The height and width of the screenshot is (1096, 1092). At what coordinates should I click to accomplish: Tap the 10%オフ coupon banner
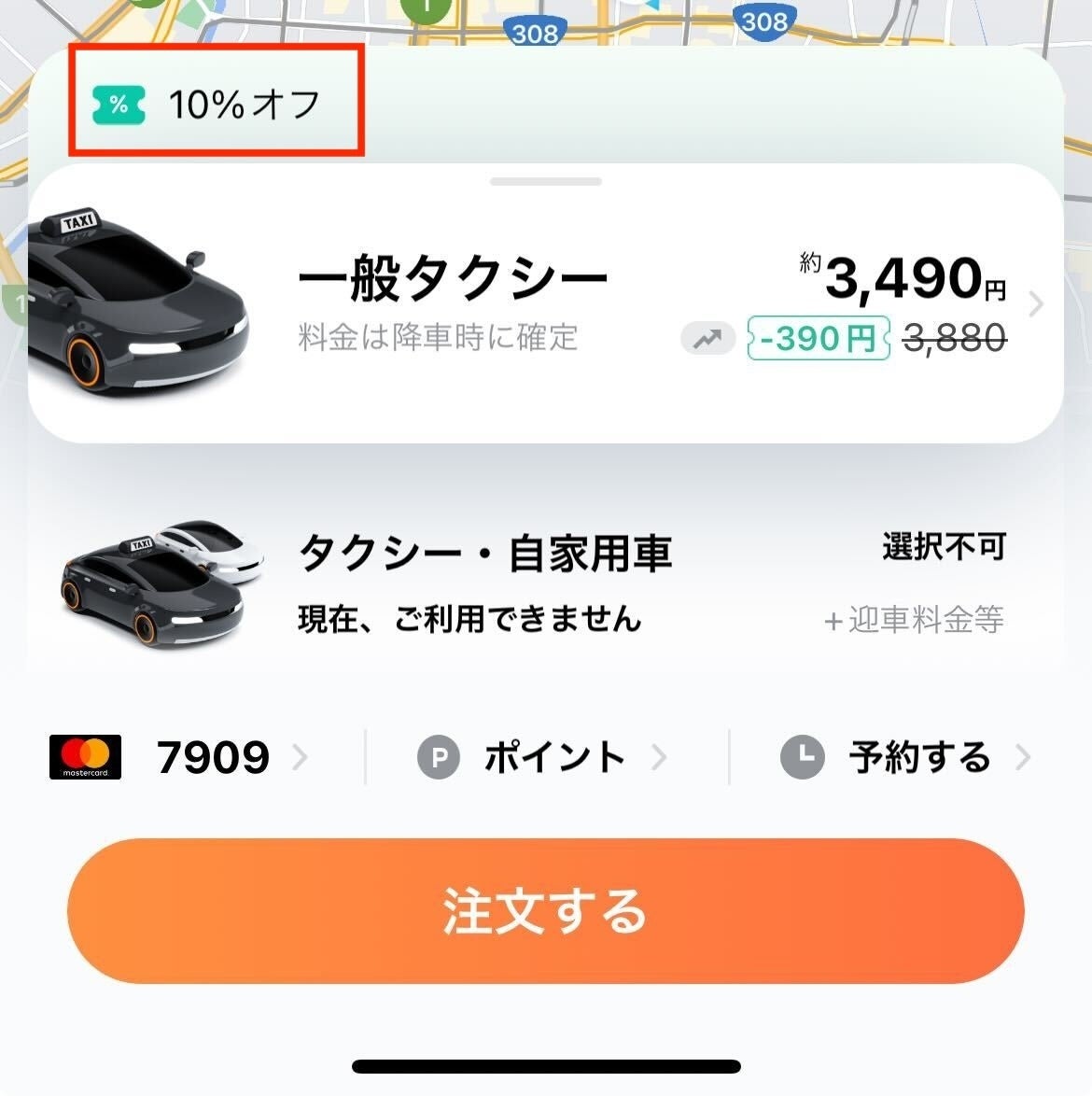(x=217, y=104)
